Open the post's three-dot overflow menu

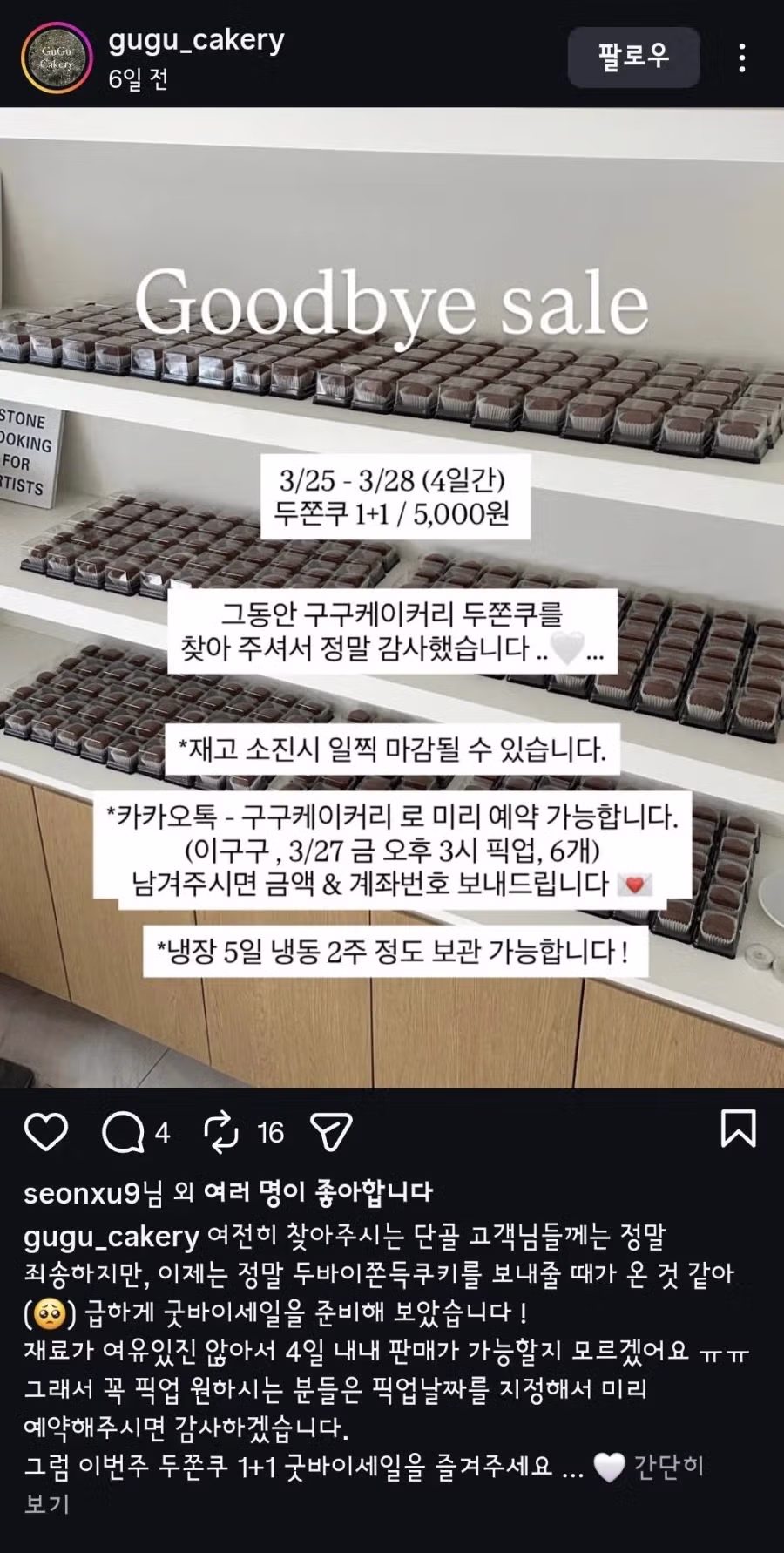(x=741, y=58)
